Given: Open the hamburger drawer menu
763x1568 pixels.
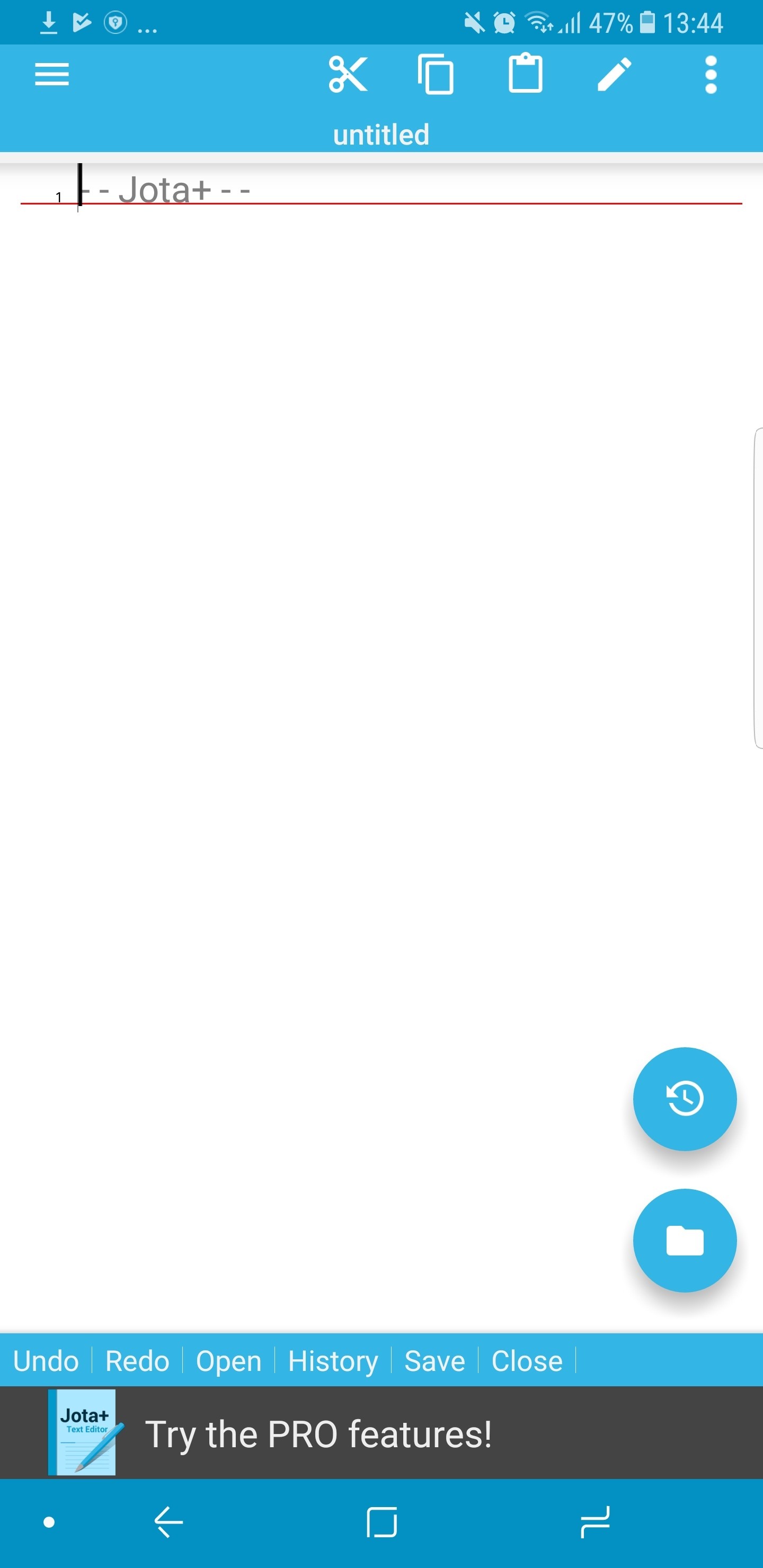Looking at the screenshot, I should coord(52,75).
